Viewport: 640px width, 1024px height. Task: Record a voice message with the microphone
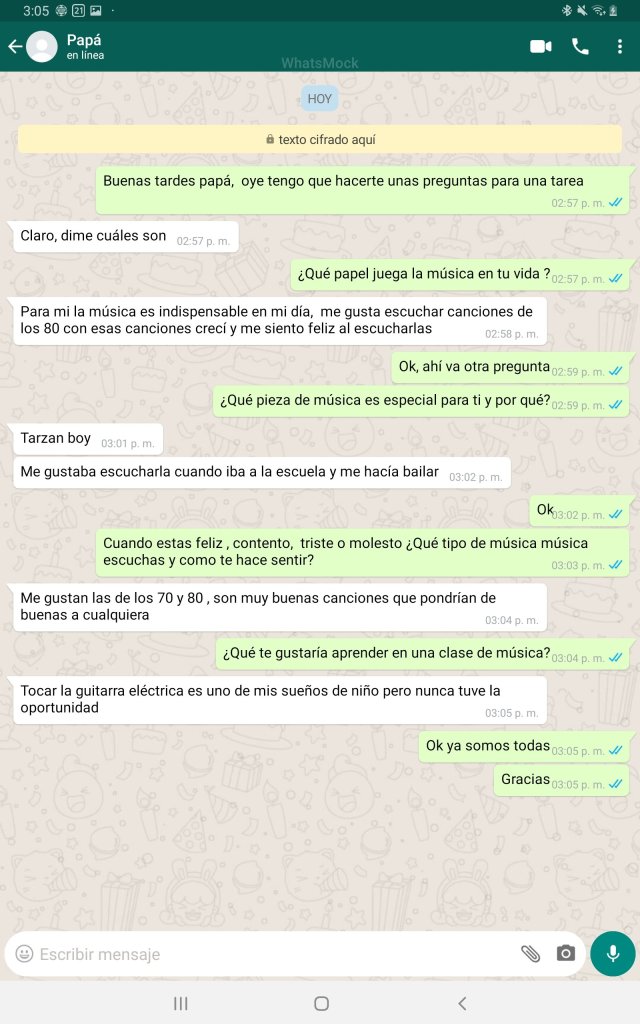pos(613,953)
